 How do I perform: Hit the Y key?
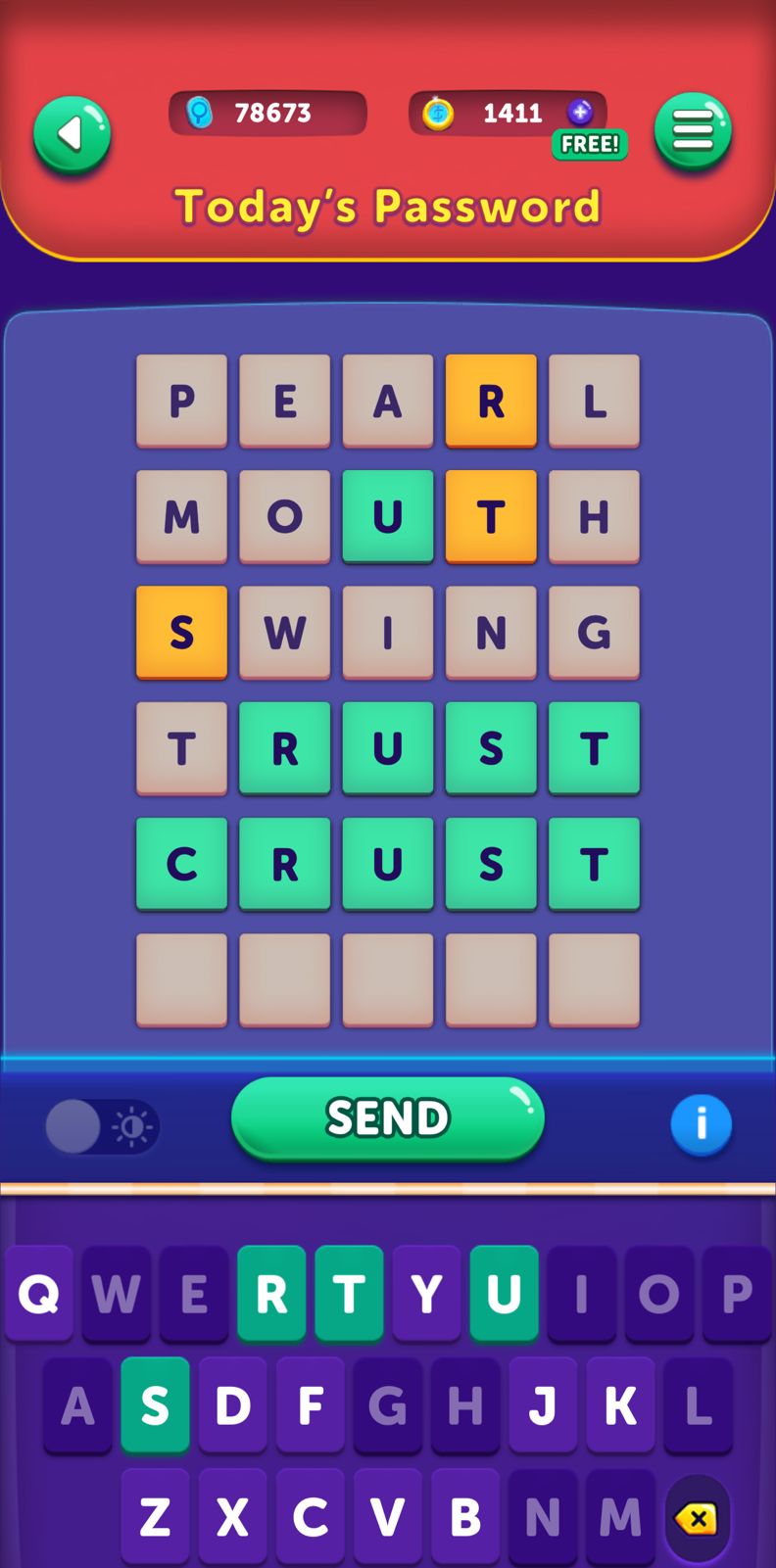coord(426,1294)
